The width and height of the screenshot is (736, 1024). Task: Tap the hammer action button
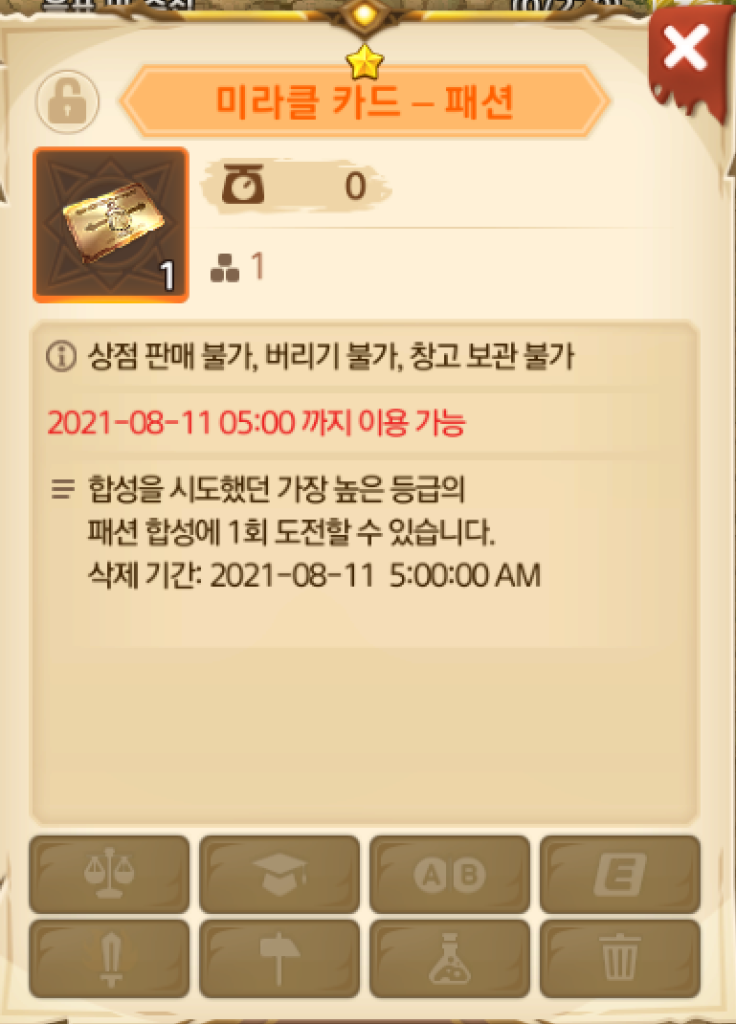279,958
